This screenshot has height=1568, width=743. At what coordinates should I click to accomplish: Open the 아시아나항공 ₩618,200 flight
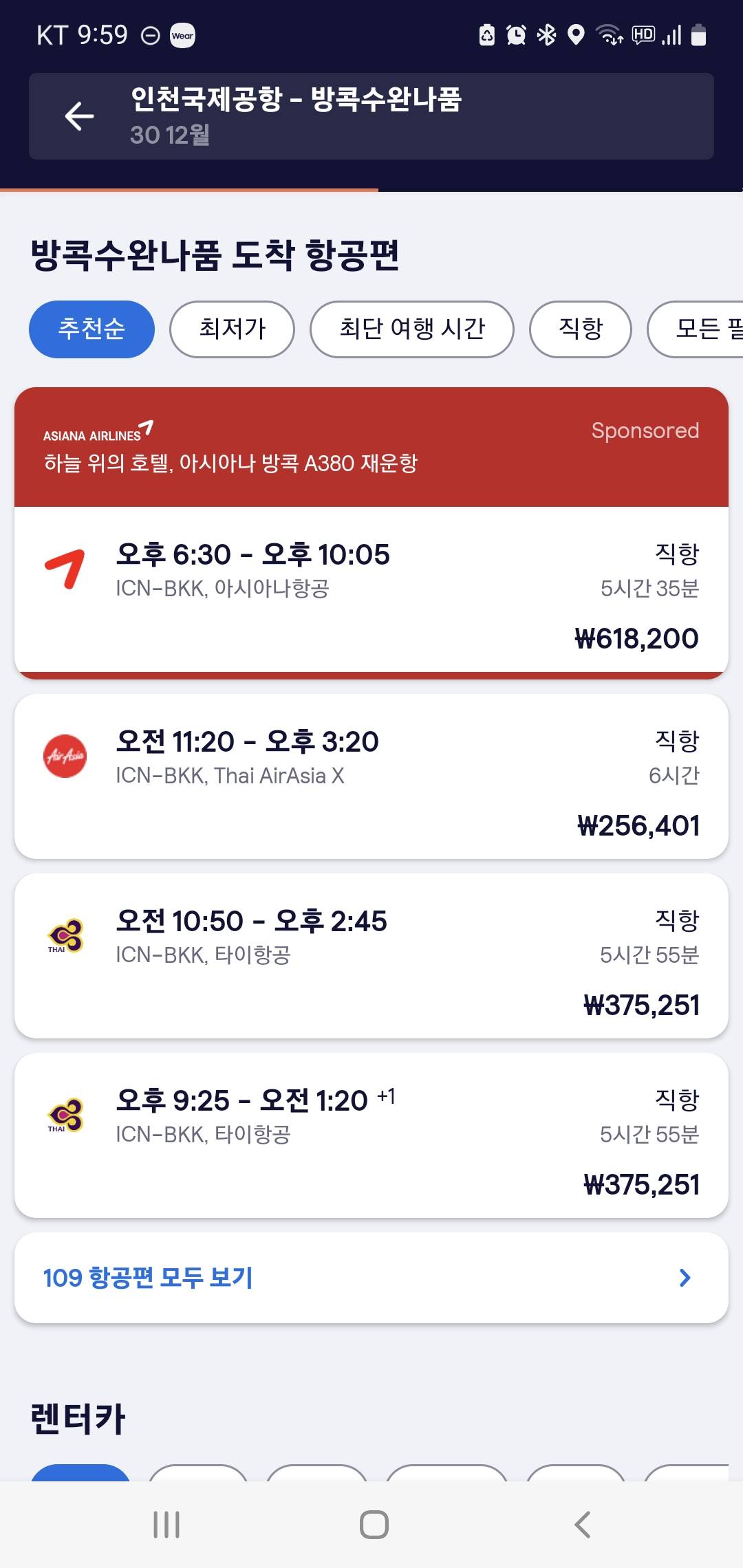[x=371, y=591]
